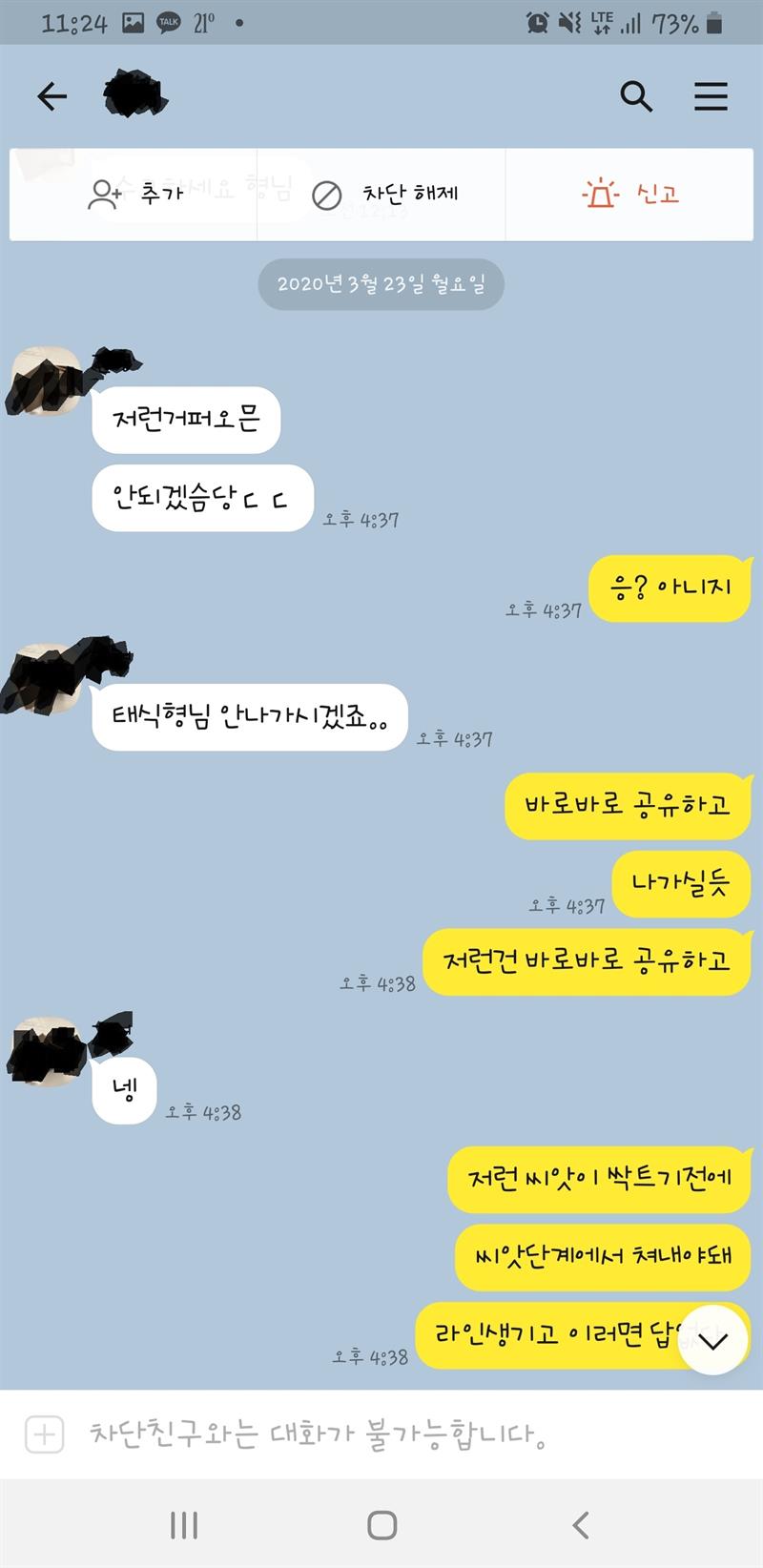This screenshot has width=763, height=1568.
Task: Go back from this chat
Action: 52,96
